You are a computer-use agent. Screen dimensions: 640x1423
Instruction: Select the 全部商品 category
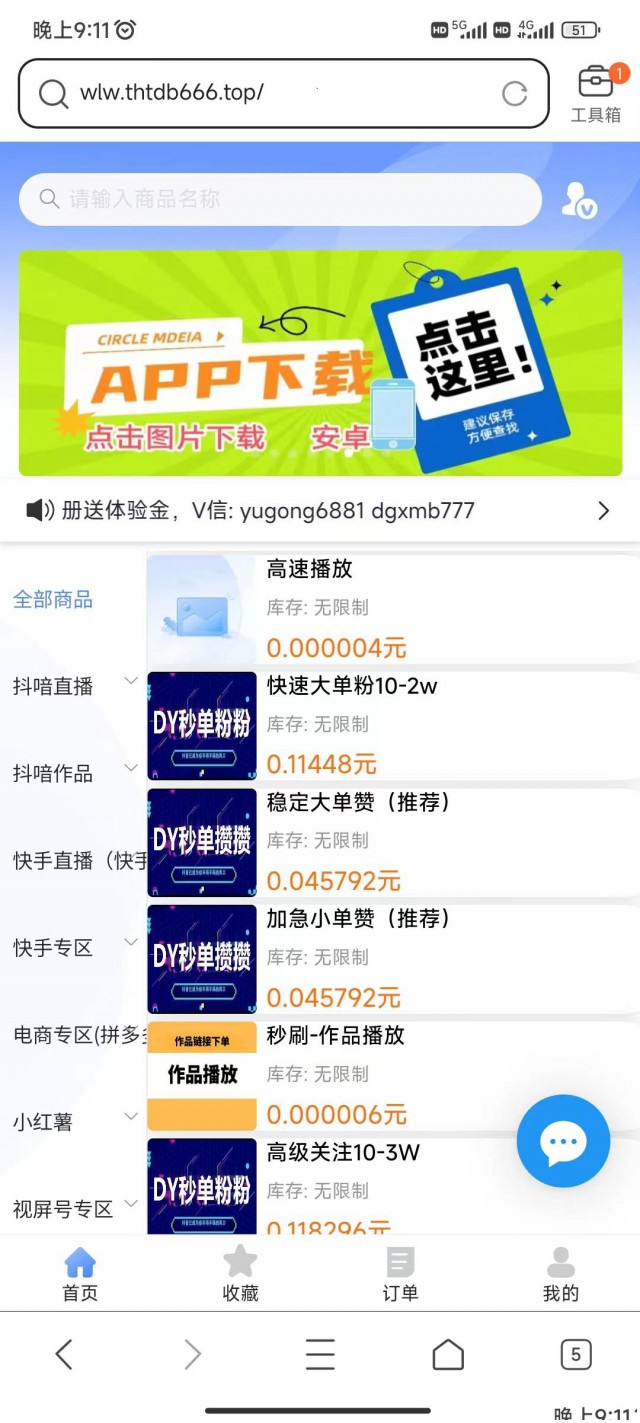click(x=53, y=599)
